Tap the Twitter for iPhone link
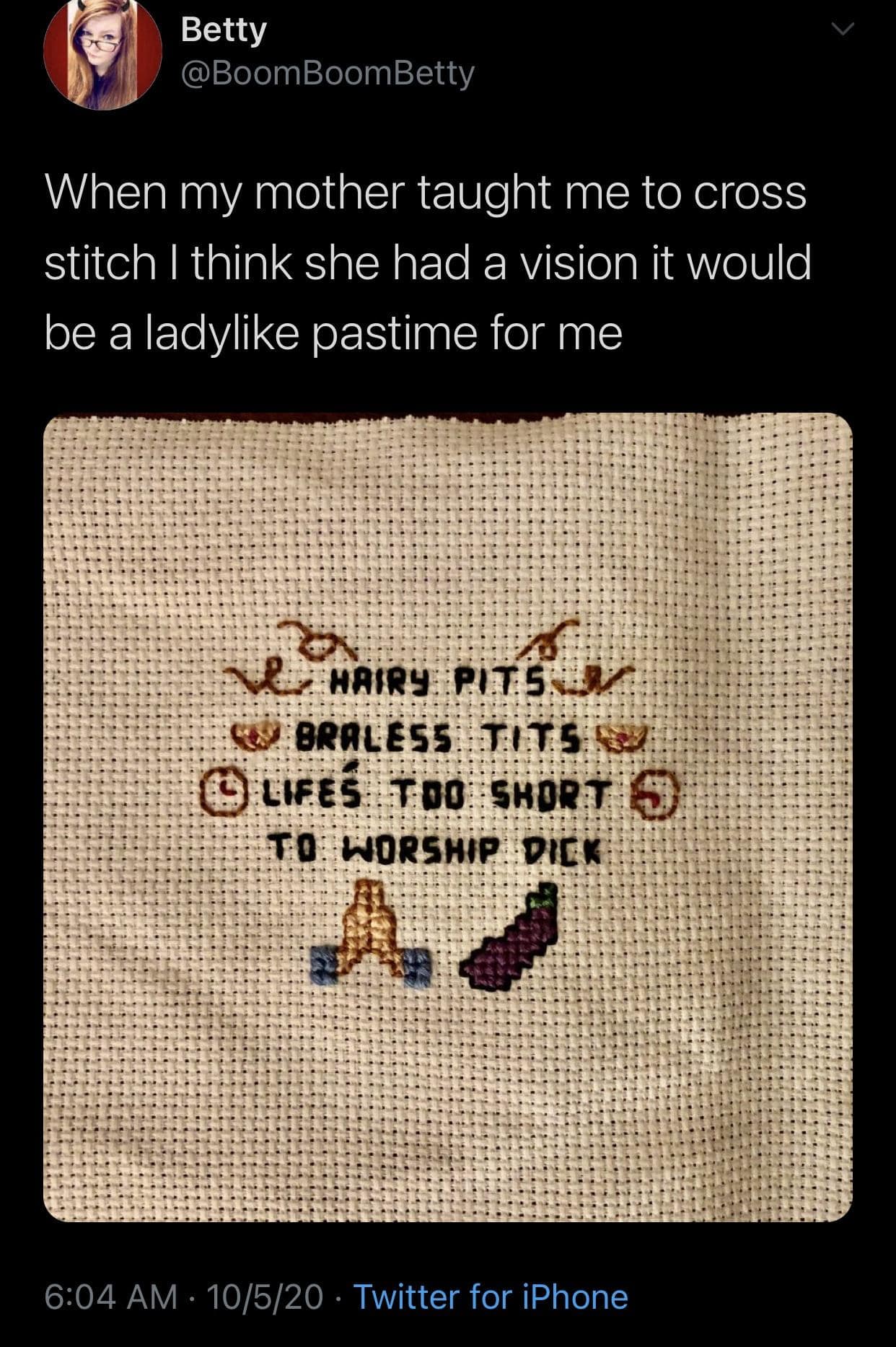 pos(491,1296)
